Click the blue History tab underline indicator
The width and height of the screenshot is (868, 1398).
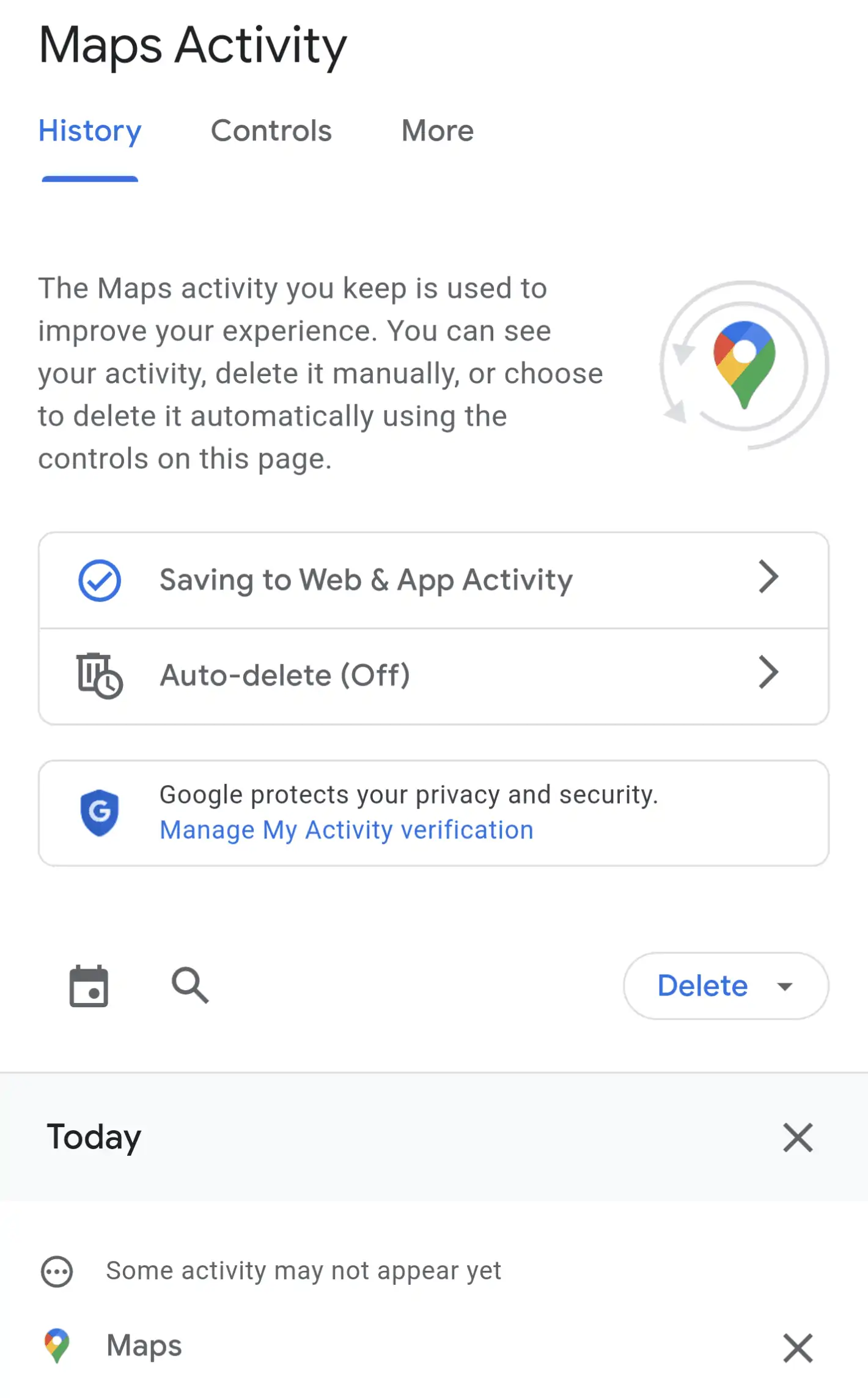(89, 177)
